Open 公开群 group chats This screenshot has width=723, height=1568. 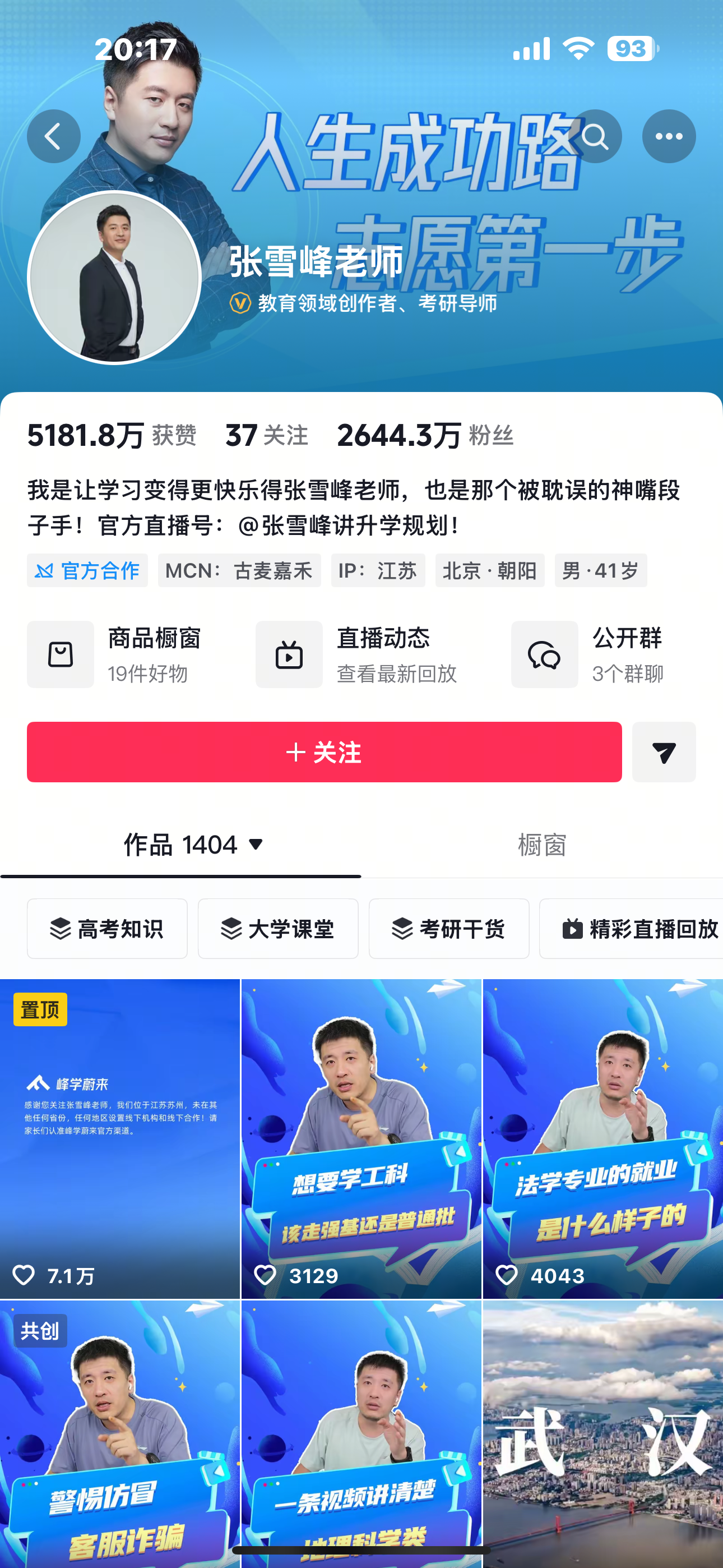pos(588,654)
